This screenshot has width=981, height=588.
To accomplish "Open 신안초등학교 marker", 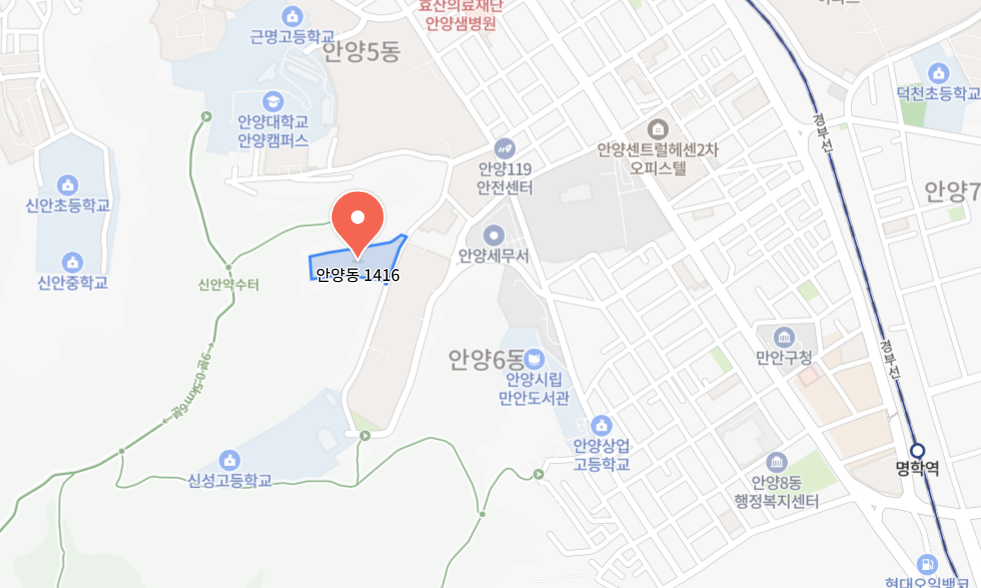I will tap(68, 185).
